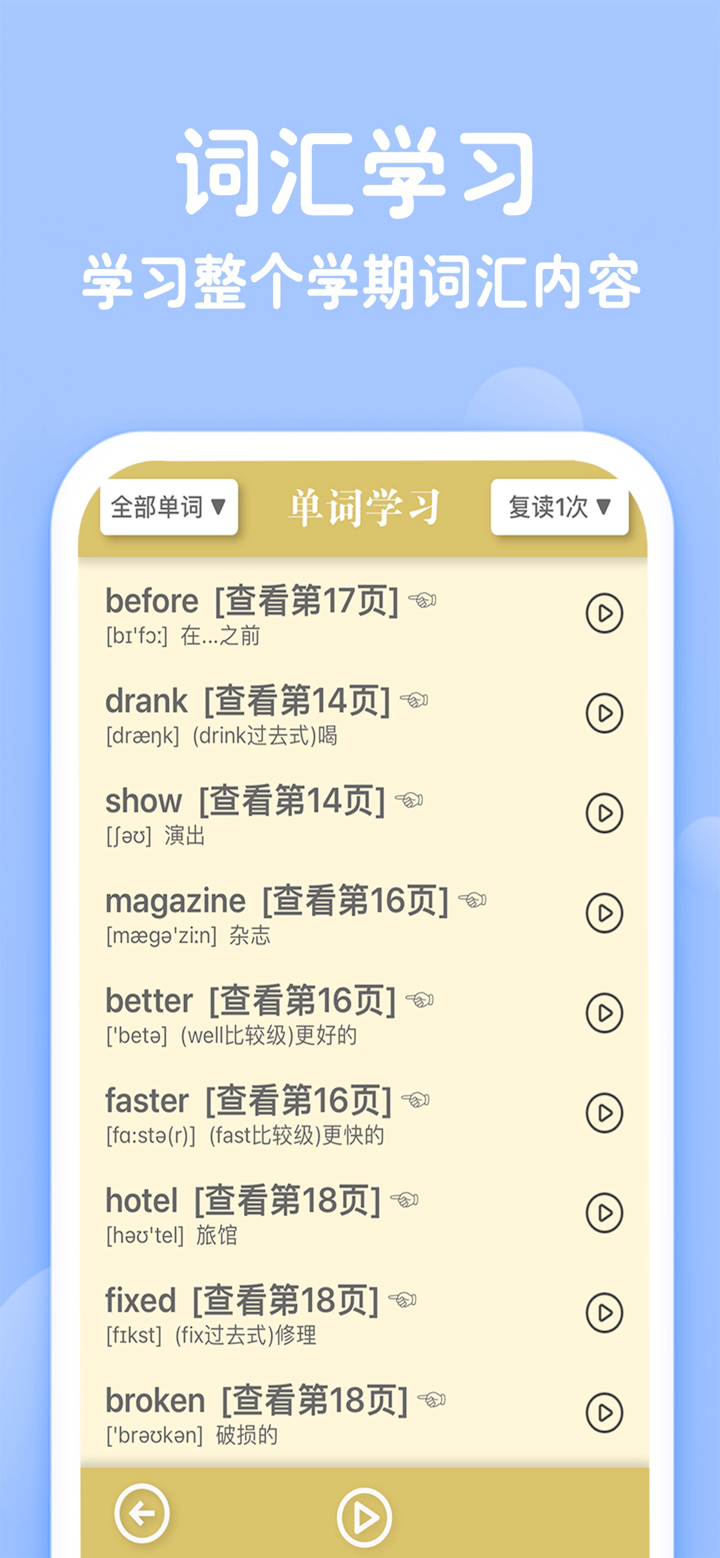Select the word entry "faster"

click(x=147, y=1100)
